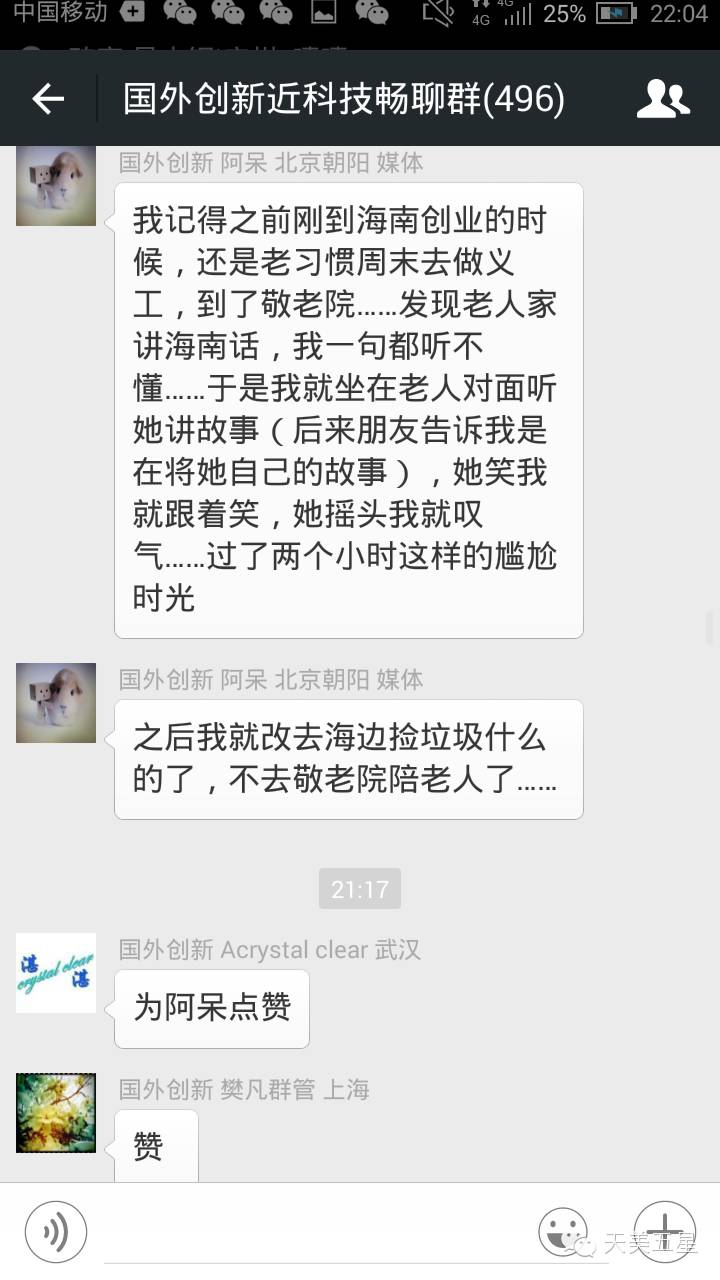The image size is (720, 1280).
Task: Open the emoji sticker picker
Action: (x=563, y=1232)
